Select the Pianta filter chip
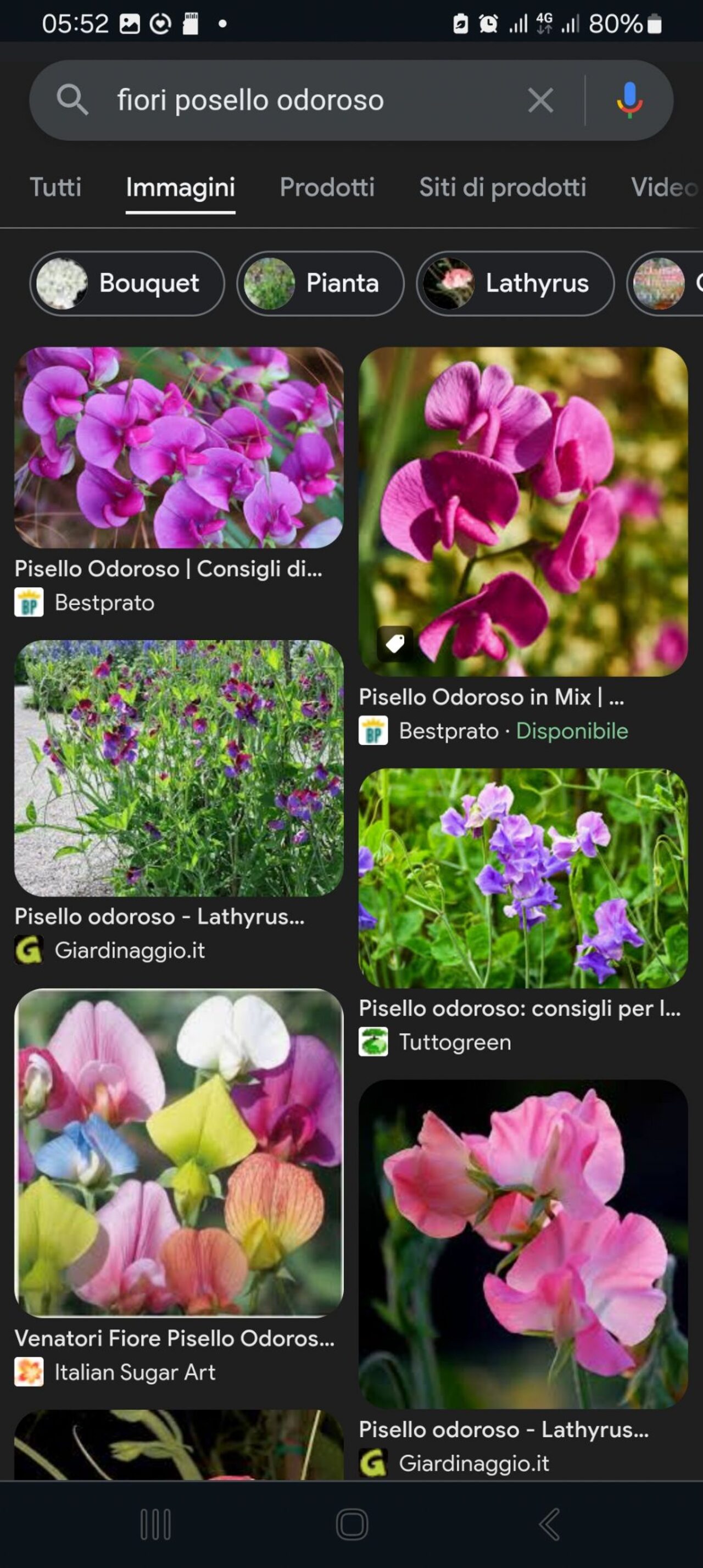Screen dimensions: 703x1568 pos(321,283)
